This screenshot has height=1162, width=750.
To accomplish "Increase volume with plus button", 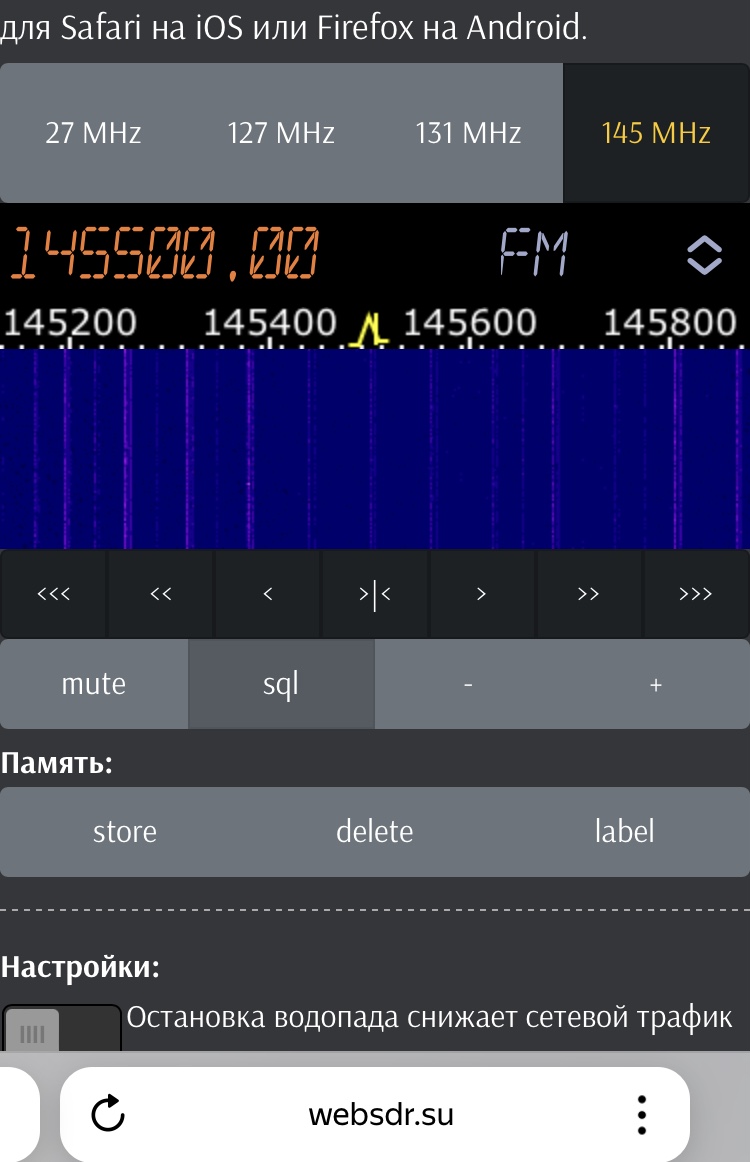I will [x=656, y=684].
